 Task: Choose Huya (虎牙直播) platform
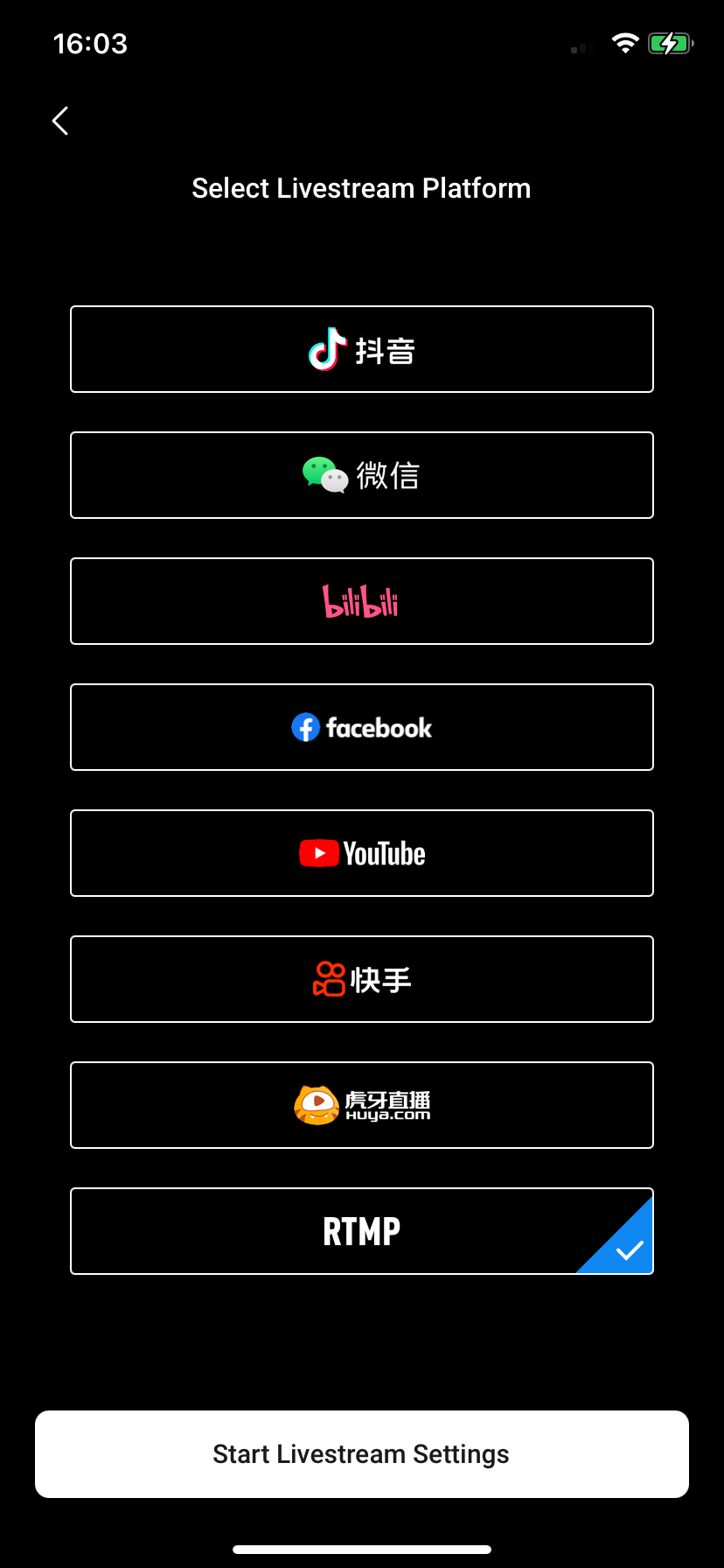click(362, 1105)
